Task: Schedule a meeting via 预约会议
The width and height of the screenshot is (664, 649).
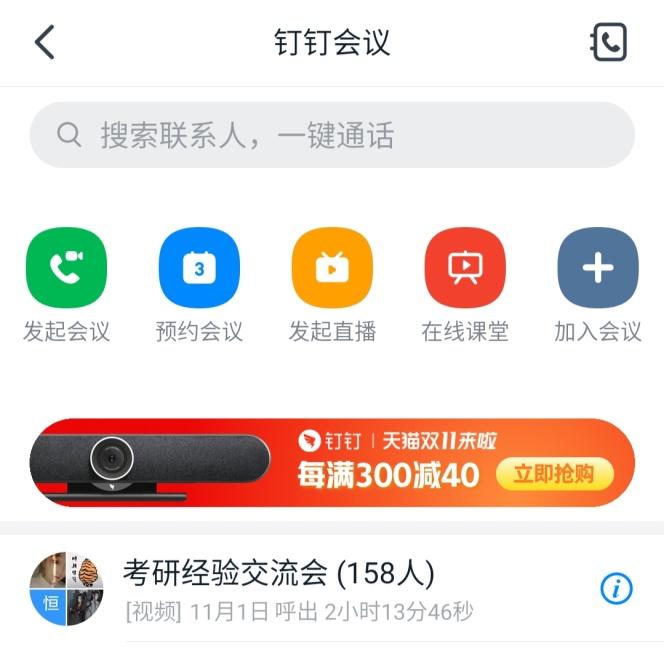Action: click(199, 268)
